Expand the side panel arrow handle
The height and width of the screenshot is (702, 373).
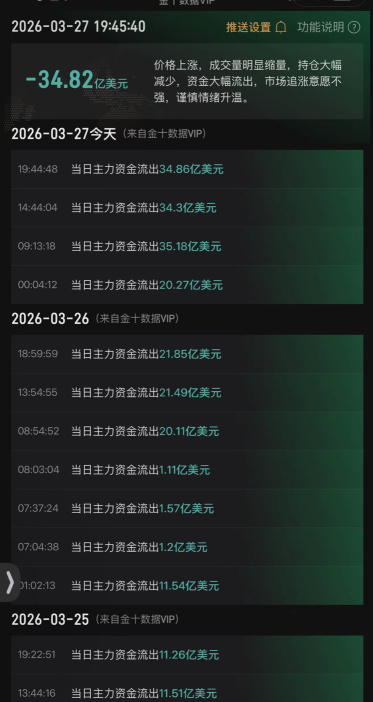pyautogui.click(x=10, y=582)
